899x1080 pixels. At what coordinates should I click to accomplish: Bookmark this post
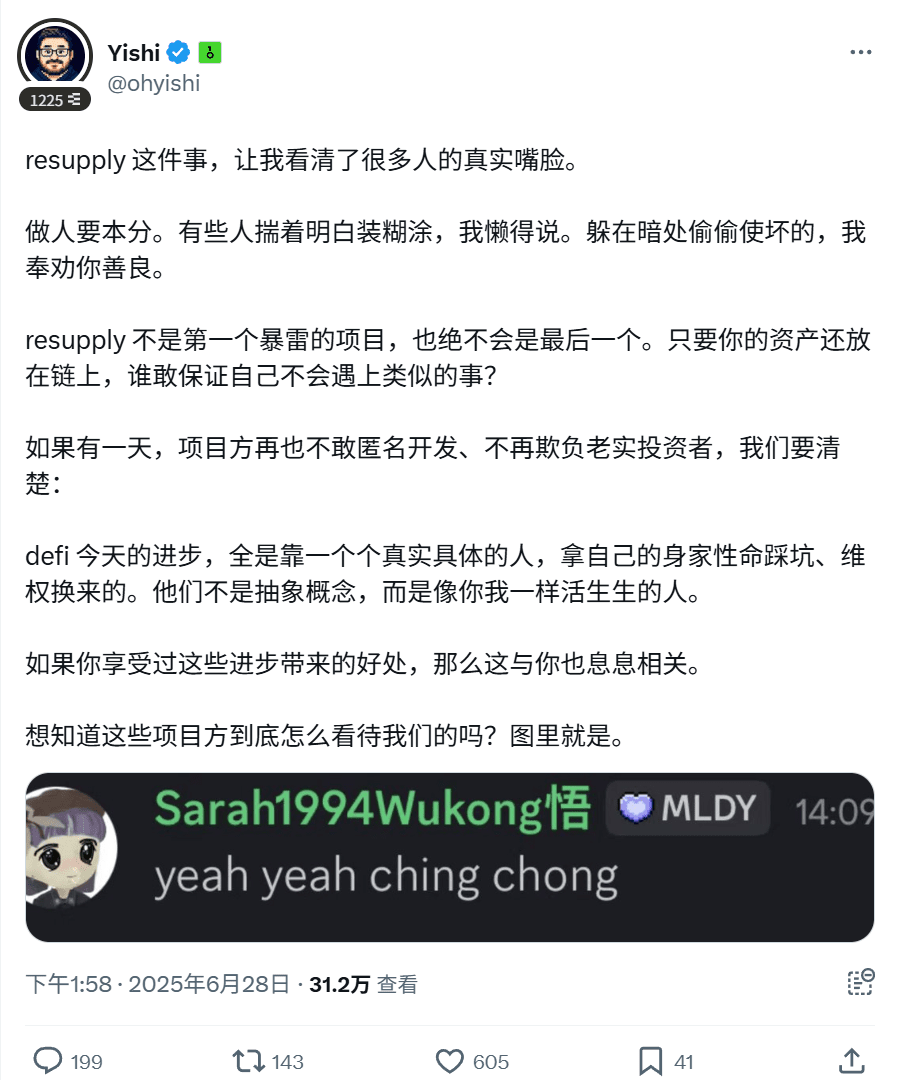click(650, 1060)
